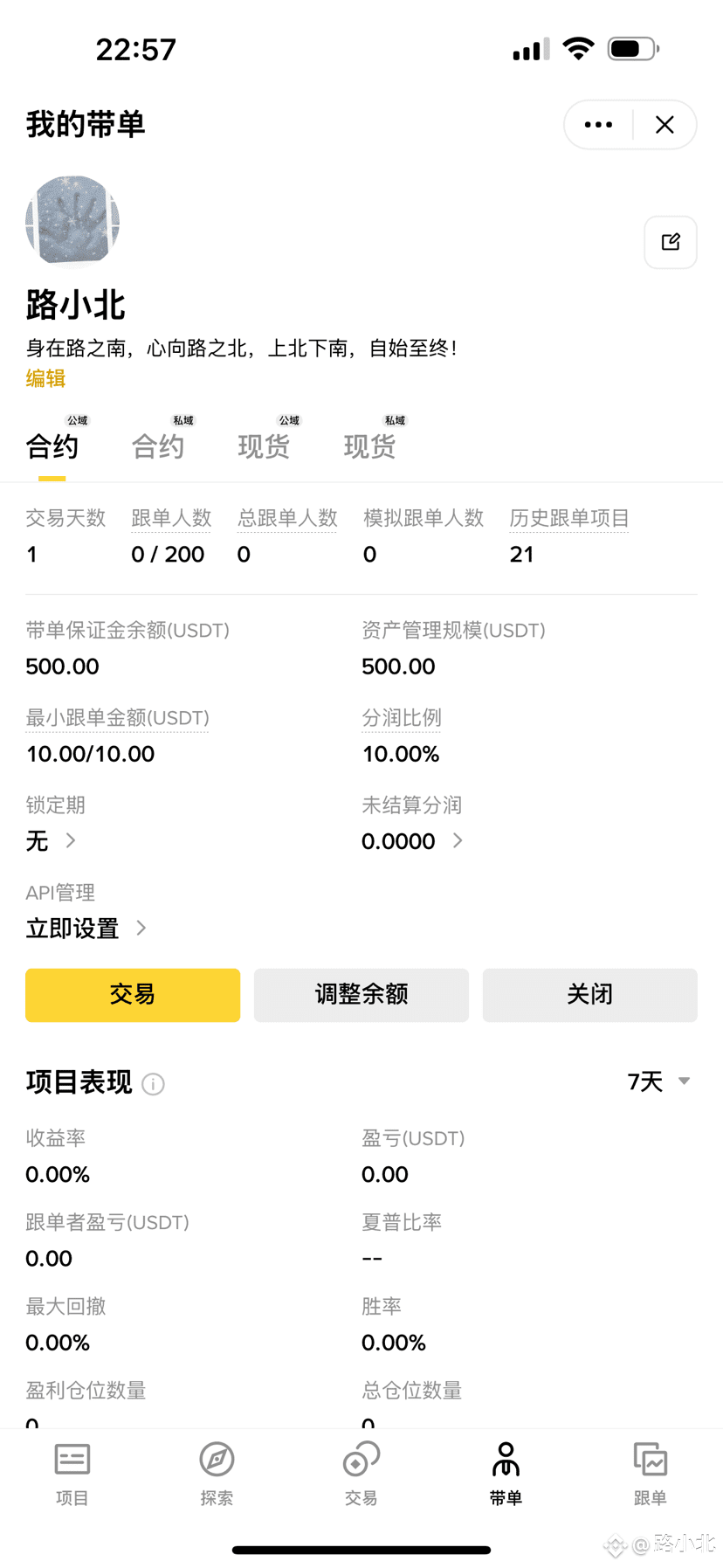Open the 7天 period dropdown

(x=659, y=1081)
